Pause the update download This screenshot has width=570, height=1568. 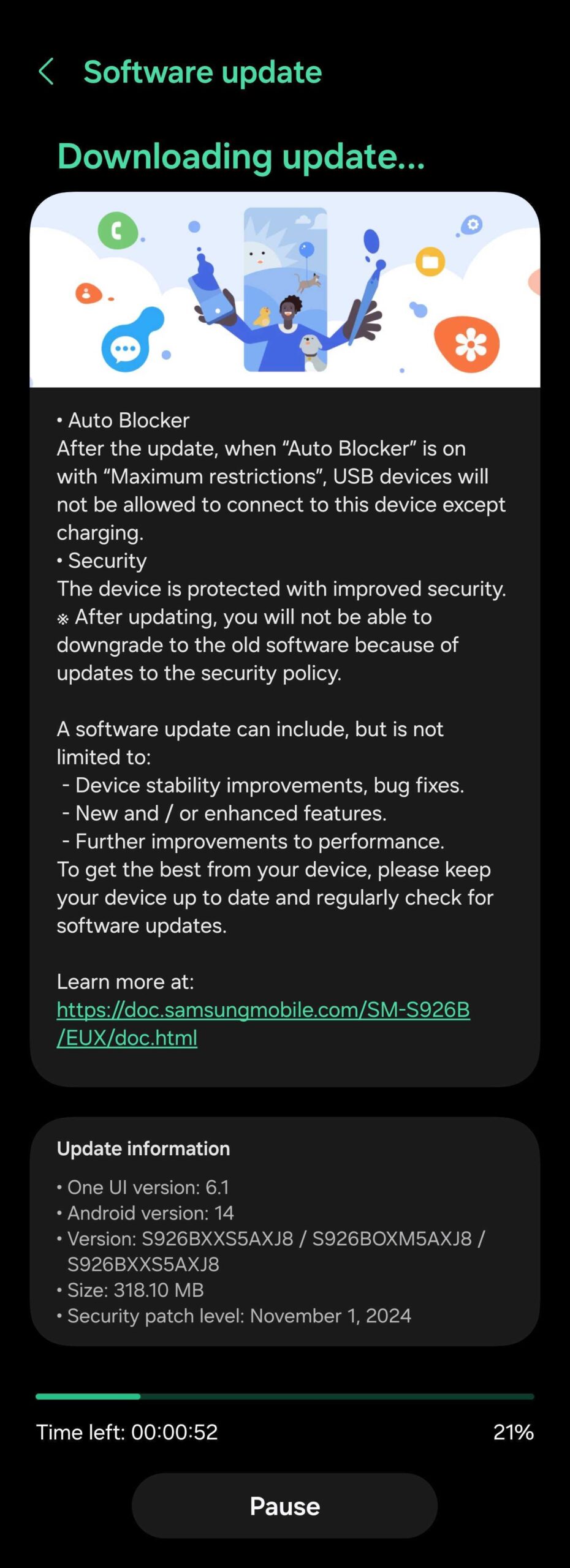pyautogui.click(x=284, y=1506)
